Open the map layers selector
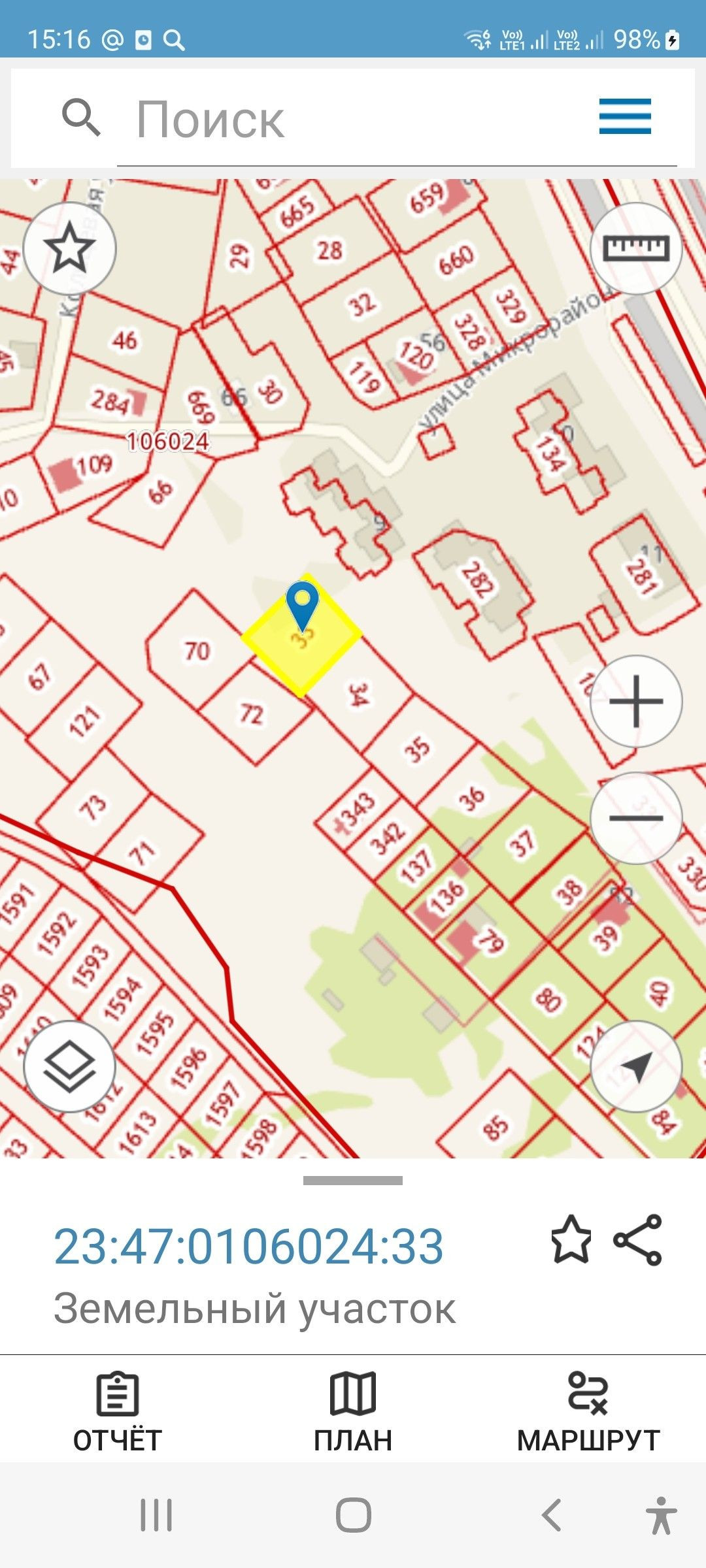706x1568 pixels. pyautogui.click(x=69, y=1067)
